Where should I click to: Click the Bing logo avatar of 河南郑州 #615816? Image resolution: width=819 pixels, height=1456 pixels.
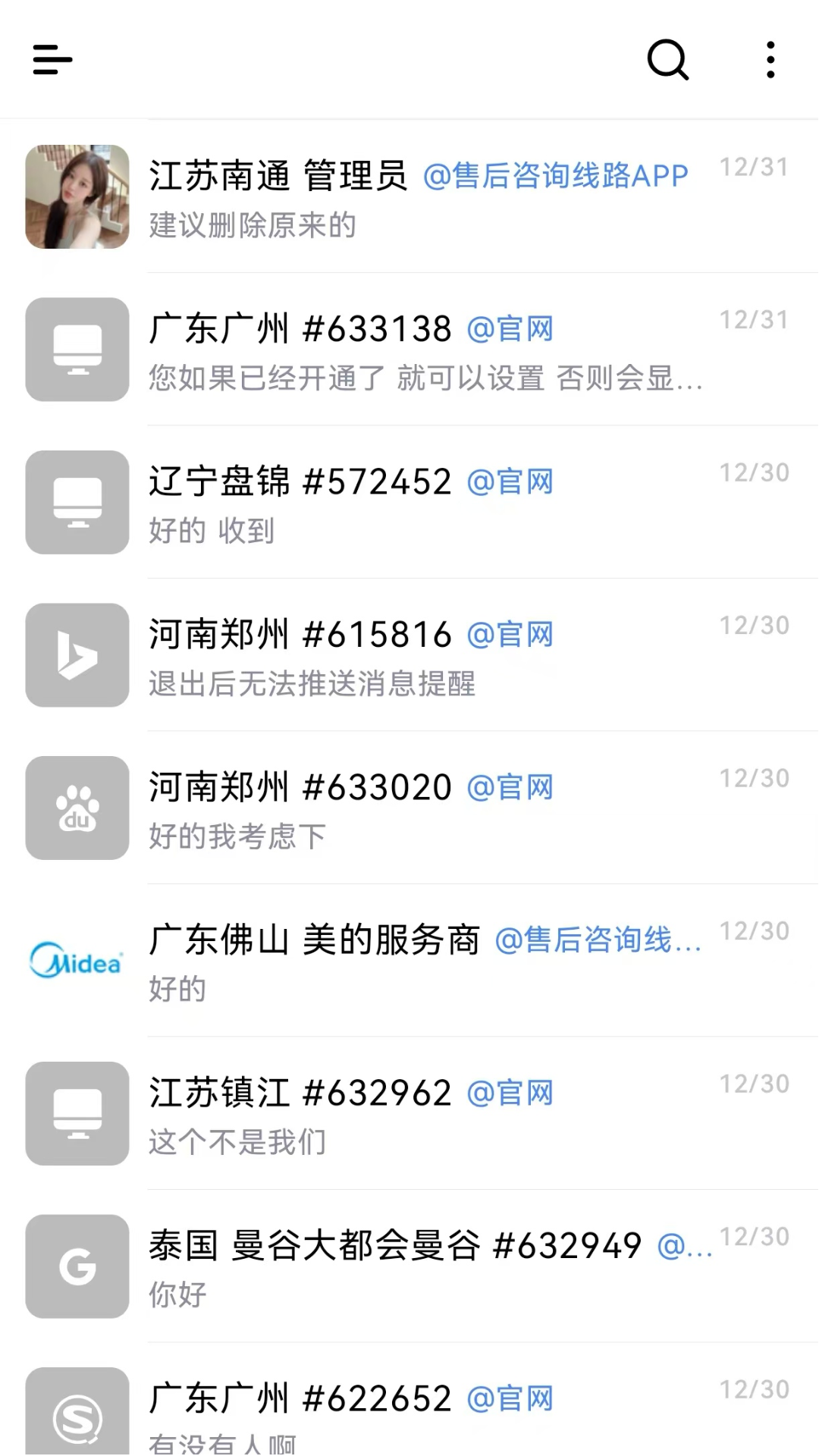click(77, 654)
